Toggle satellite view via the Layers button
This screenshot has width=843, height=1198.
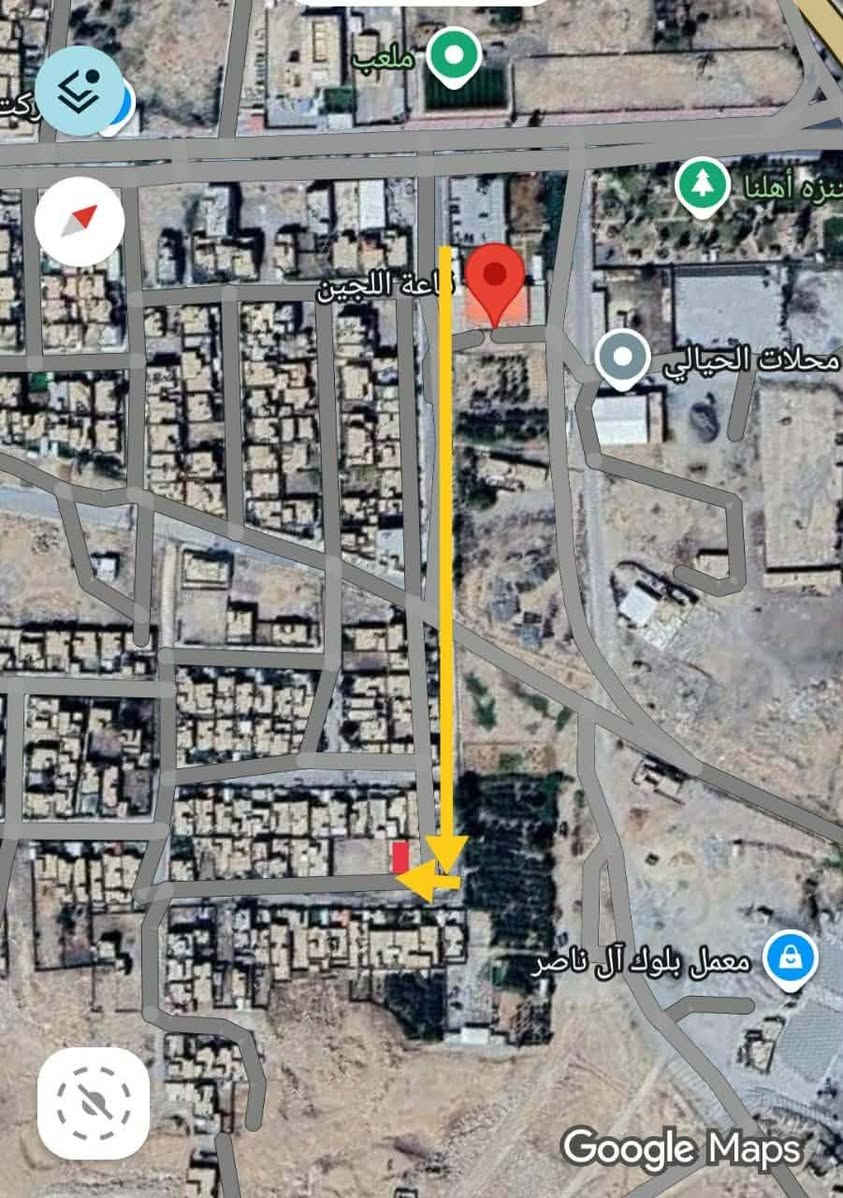[78, 89]
